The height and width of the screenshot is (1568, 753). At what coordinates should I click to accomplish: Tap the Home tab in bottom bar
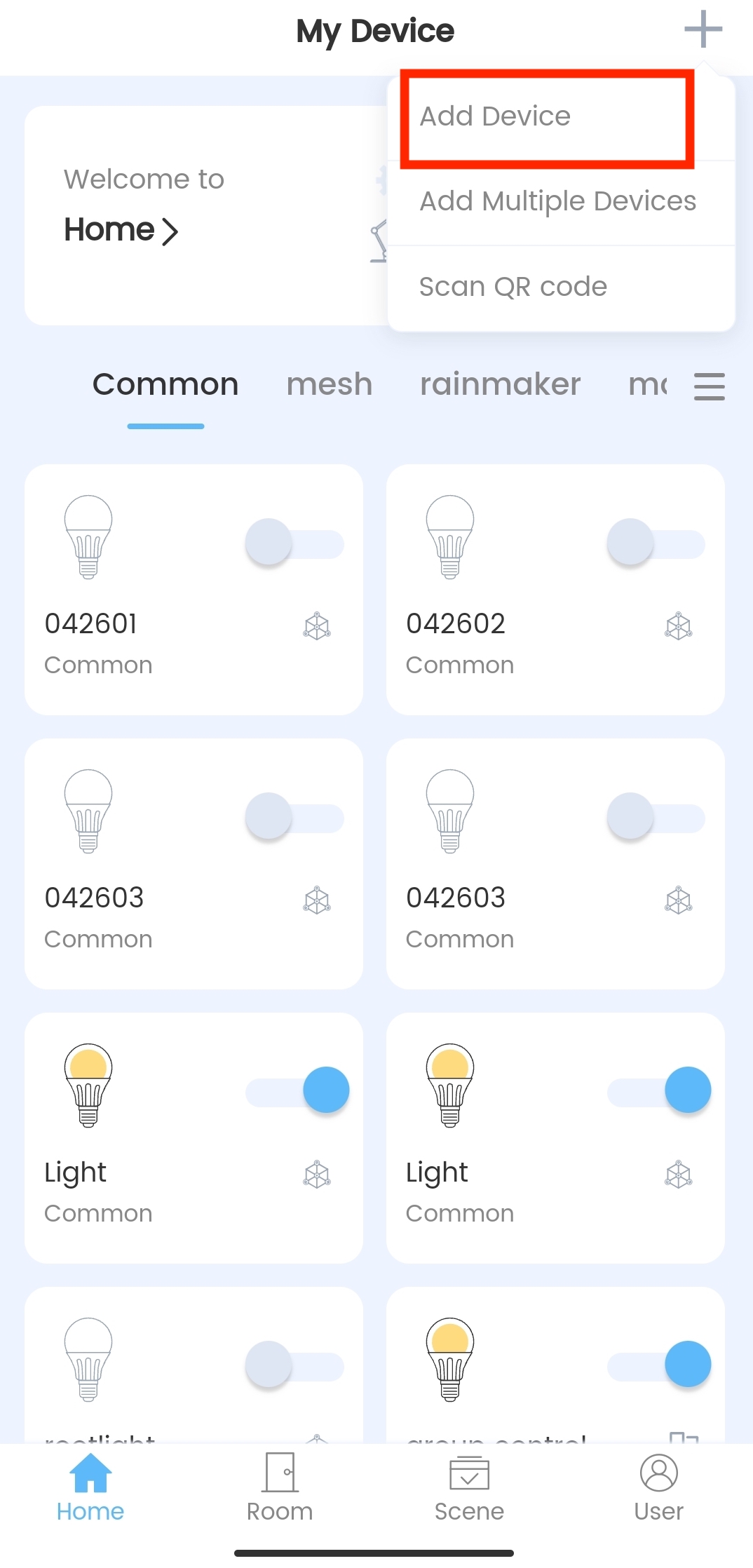(90, 1487)
